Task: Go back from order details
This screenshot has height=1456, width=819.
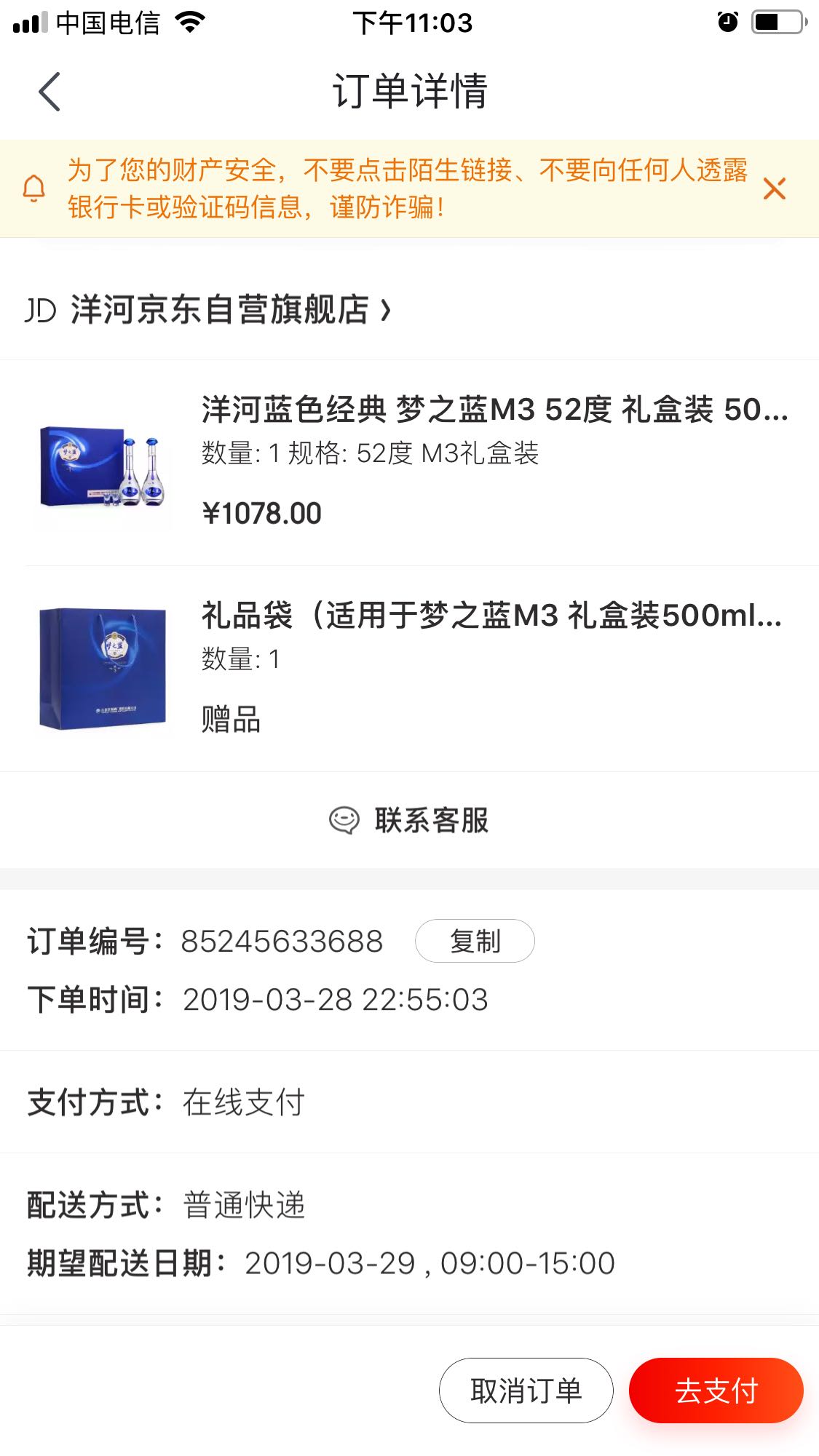Action: pyautogui.click(x=50, y=92)
